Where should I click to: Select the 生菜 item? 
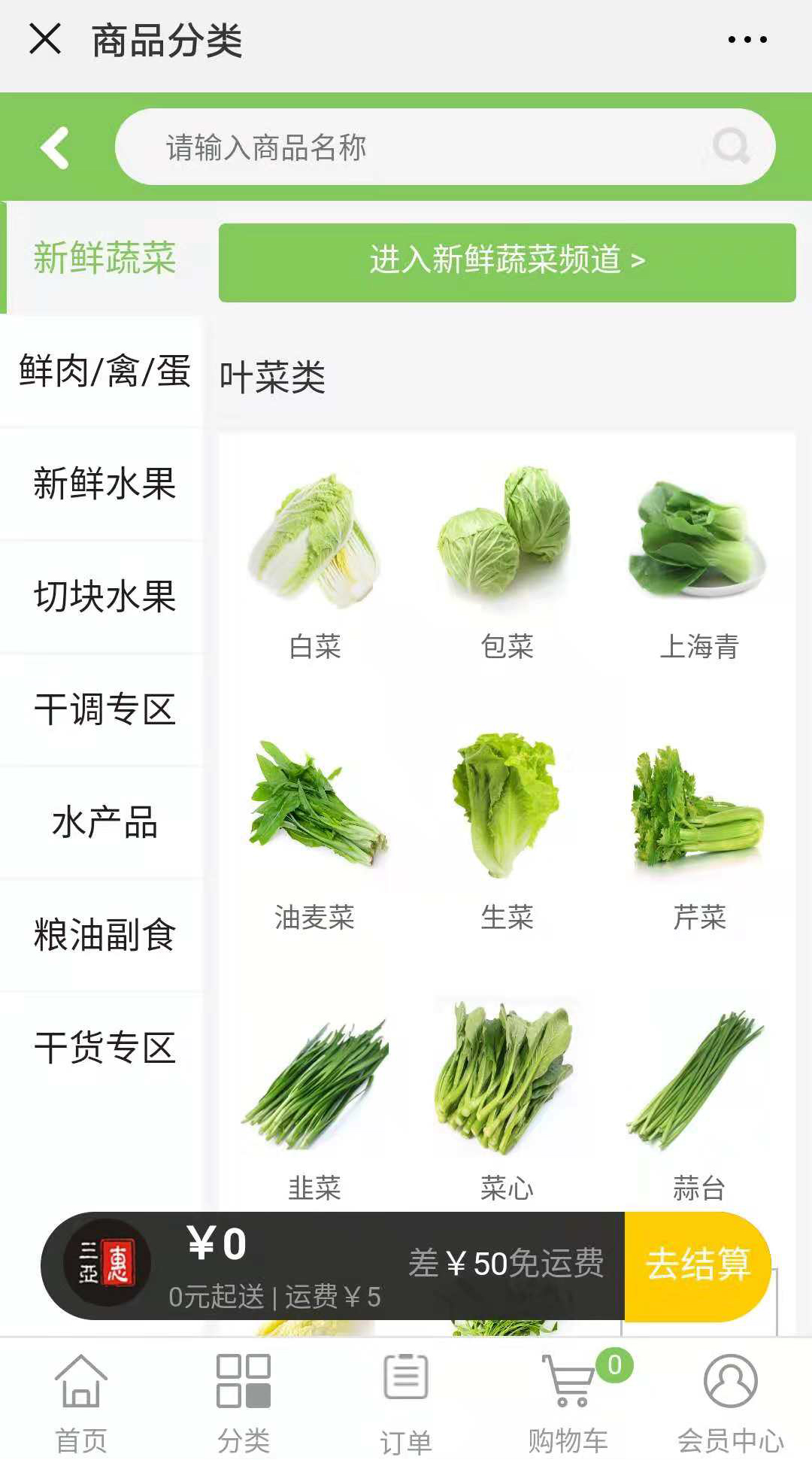507,831
